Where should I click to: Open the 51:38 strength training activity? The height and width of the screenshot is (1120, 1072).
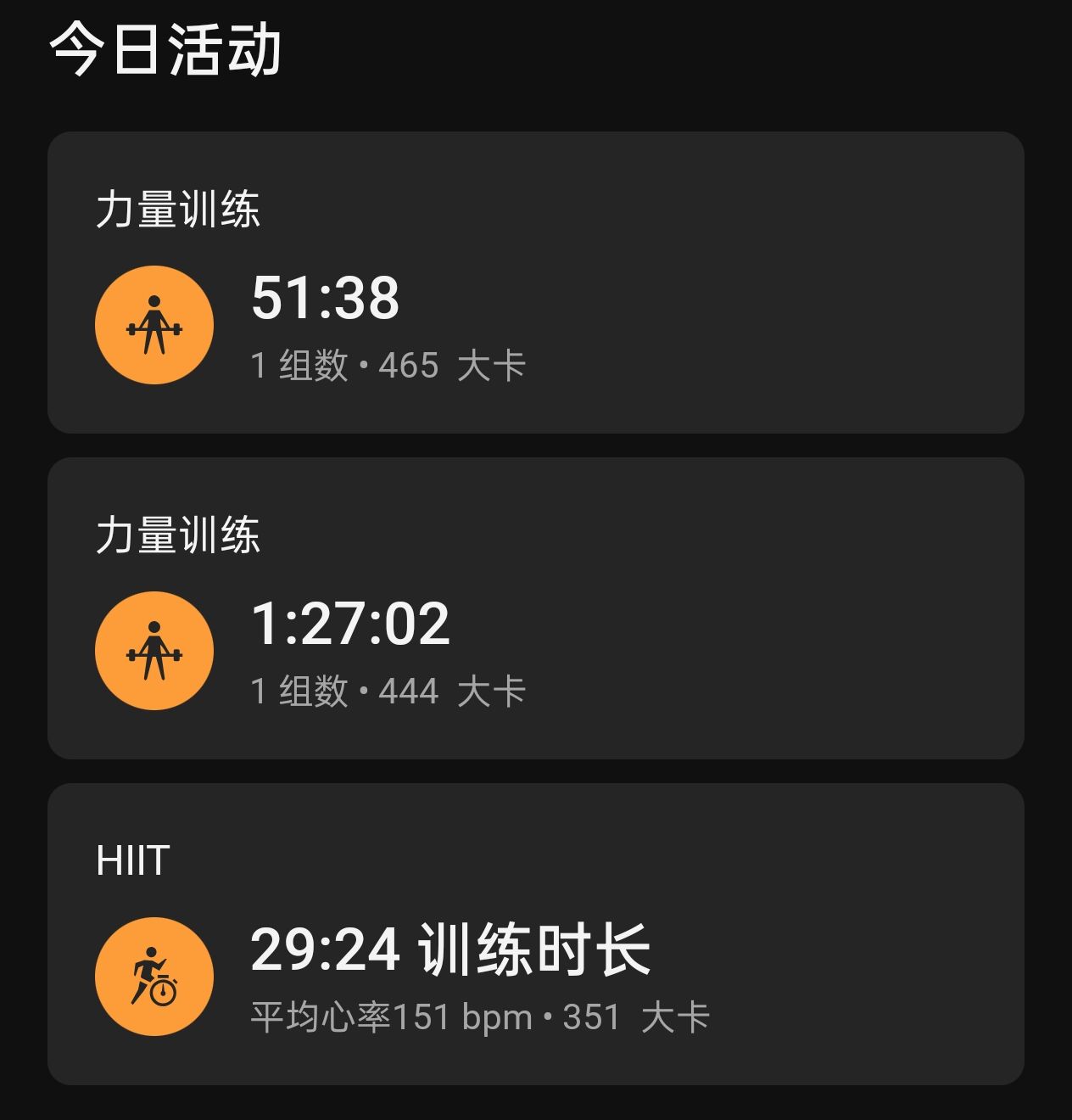tap(534, 283)
